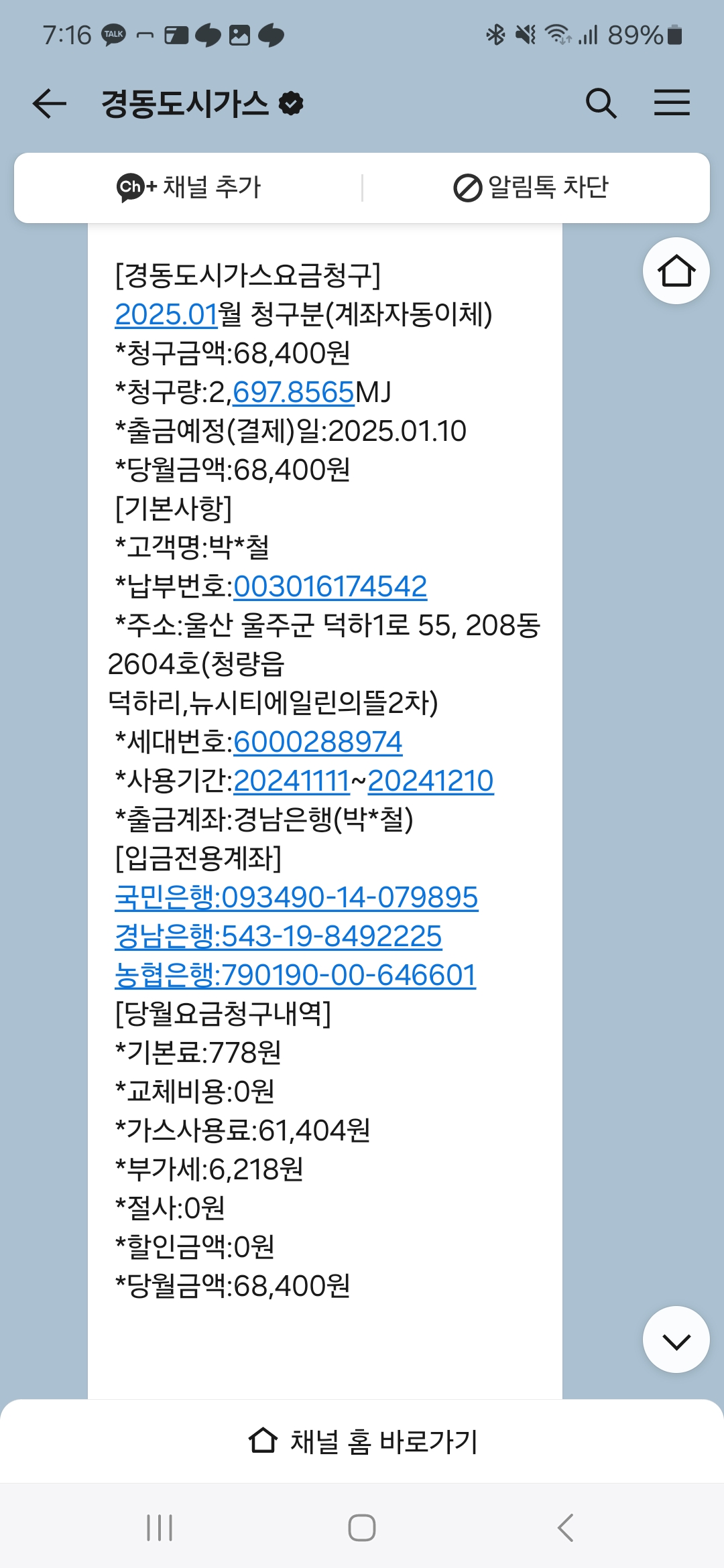Jump to latest message with down arrow

(x=676, y=1340)
